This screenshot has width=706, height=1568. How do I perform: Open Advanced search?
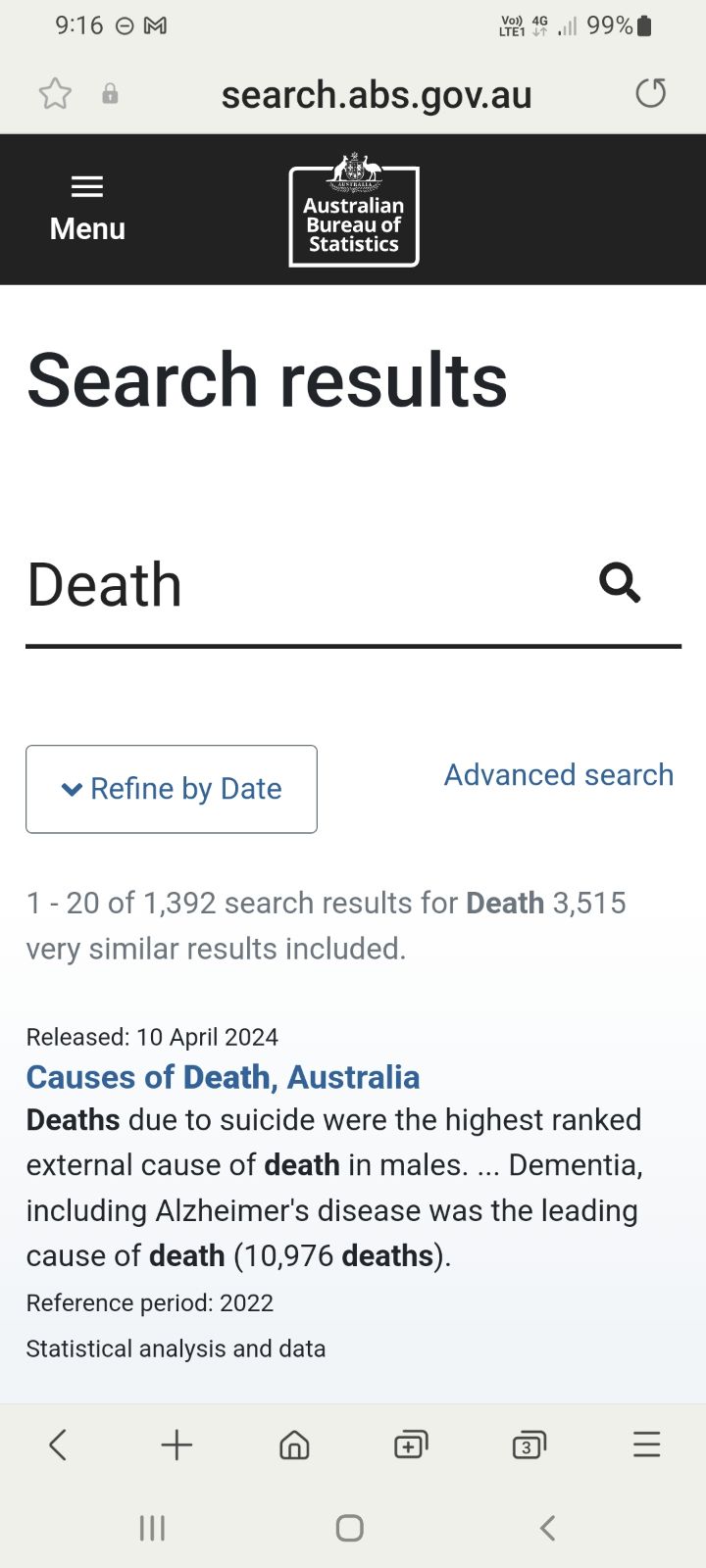(x=558, y=775)
